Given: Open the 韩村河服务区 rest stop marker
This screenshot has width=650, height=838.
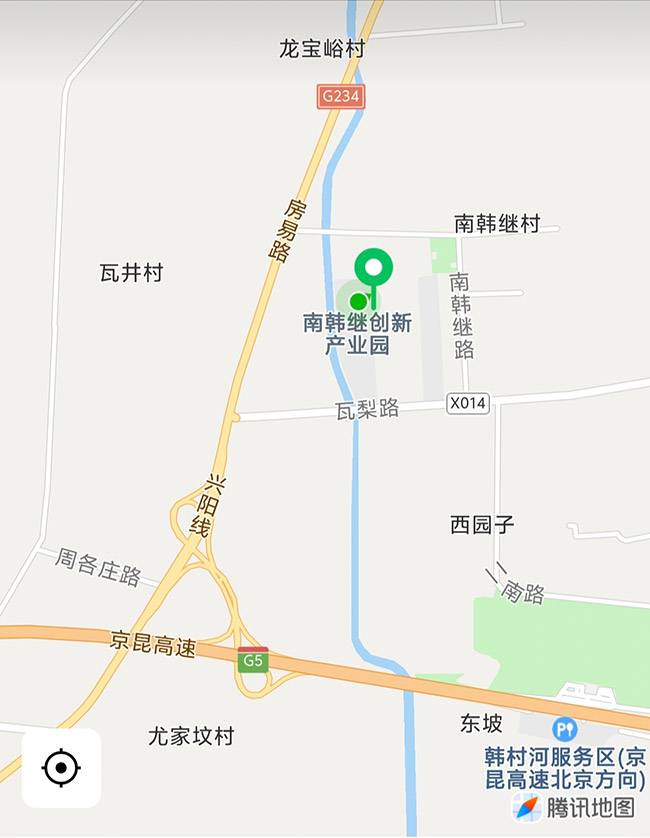Looking at the screenshot, I should point(565,730).
